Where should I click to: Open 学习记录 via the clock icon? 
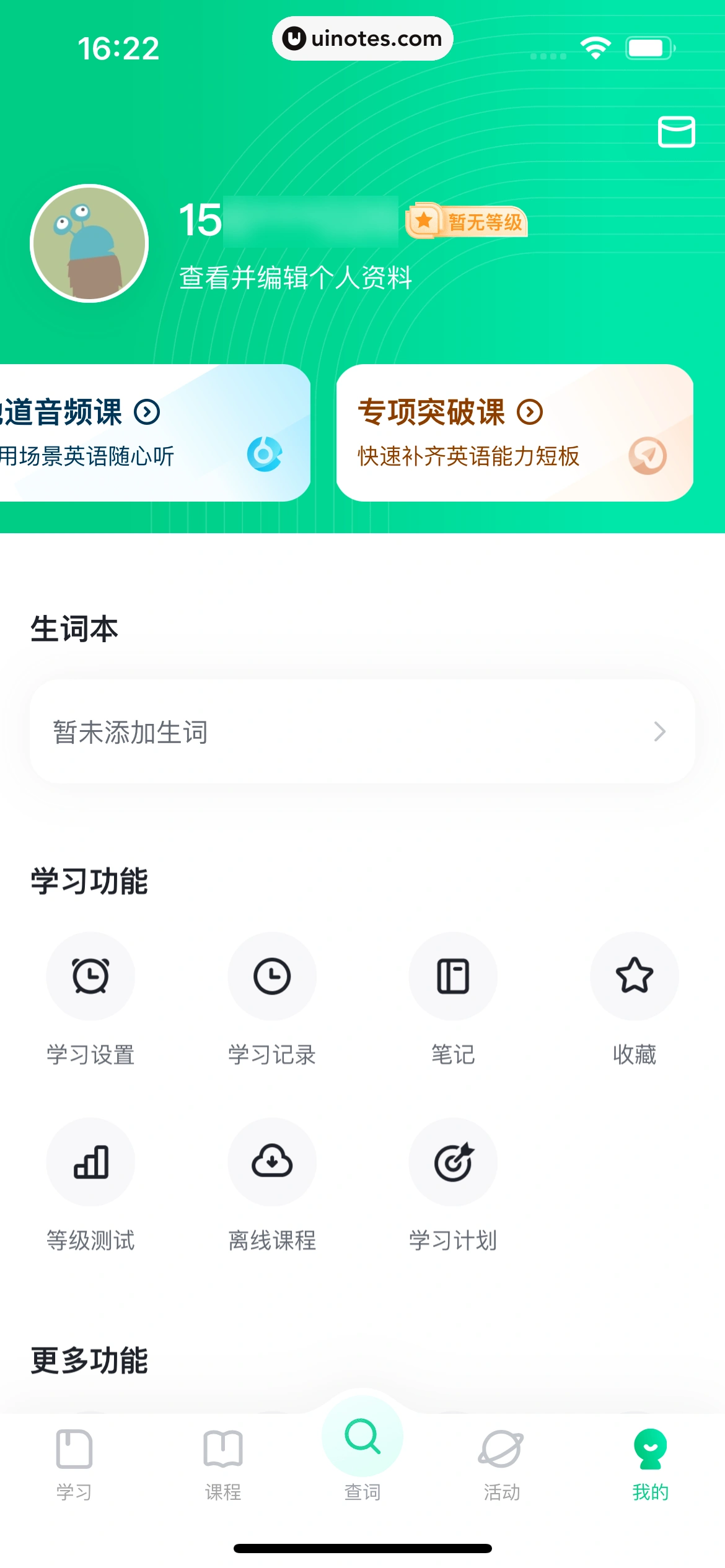[x=271, y=977]
